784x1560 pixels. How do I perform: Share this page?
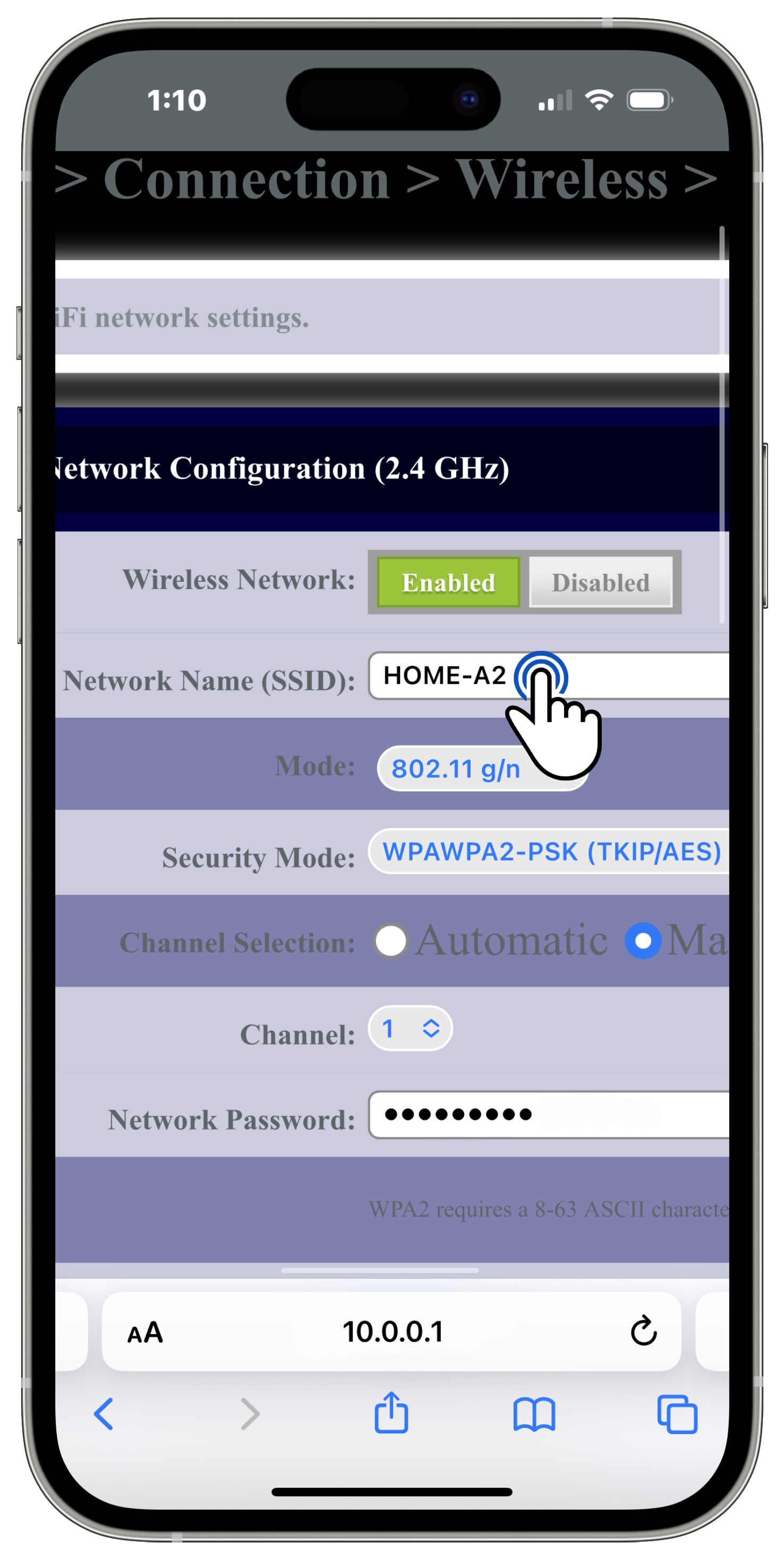coord(391,1413)
